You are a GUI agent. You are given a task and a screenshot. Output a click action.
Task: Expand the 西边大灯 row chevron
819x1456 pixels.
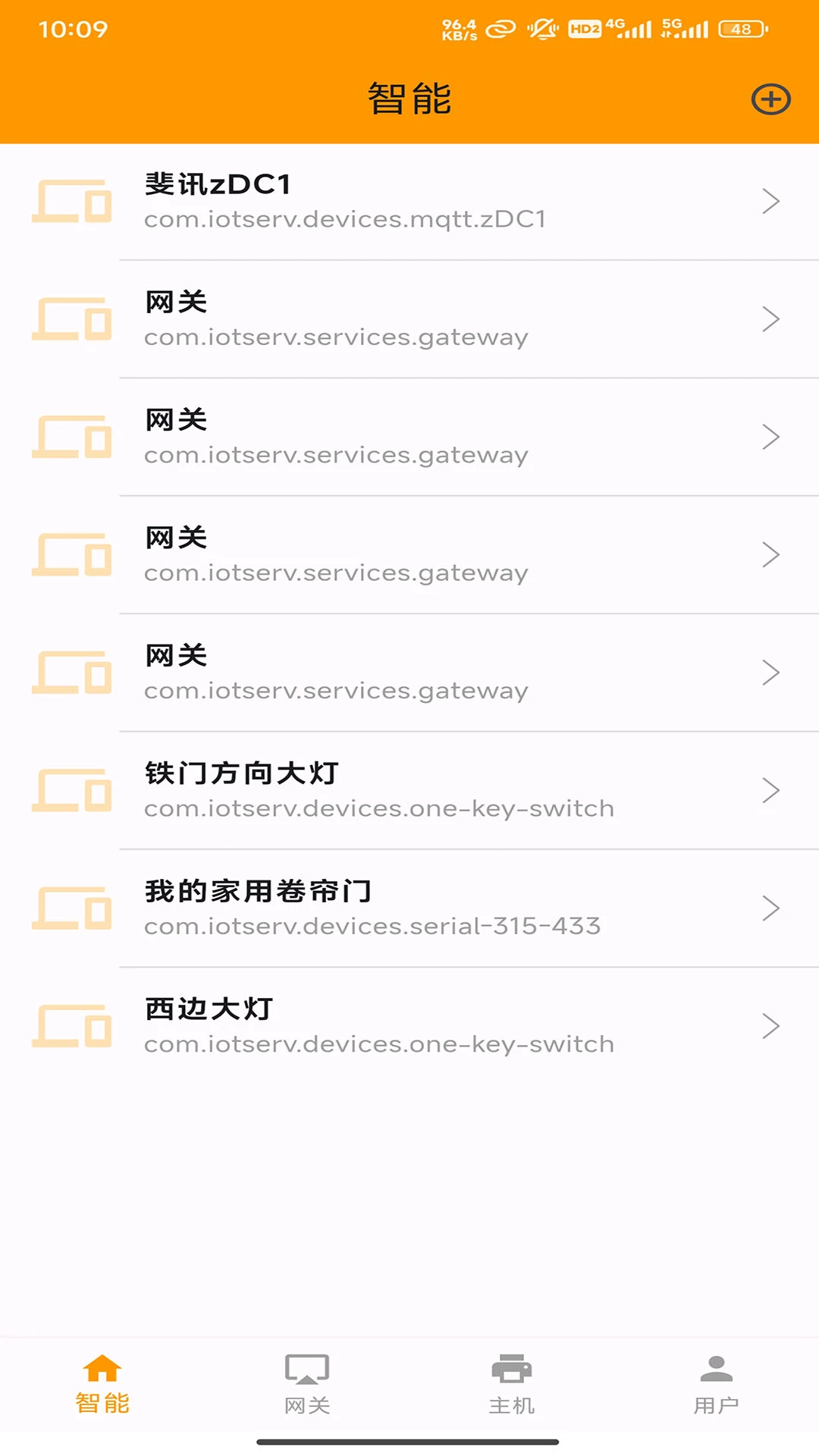(x=771, y=1026)
